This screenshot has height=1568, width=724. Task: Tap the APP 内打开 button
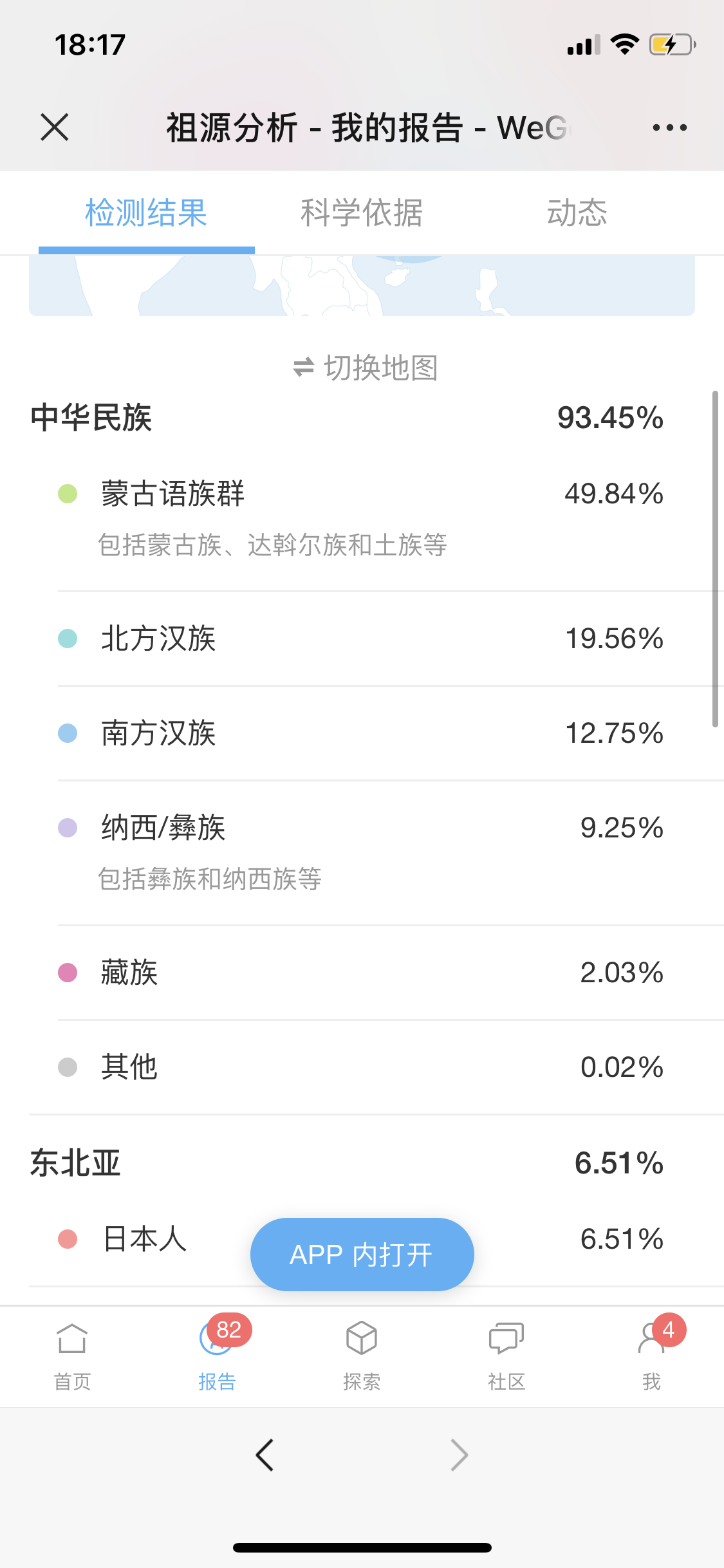(x=362, y=1254)
